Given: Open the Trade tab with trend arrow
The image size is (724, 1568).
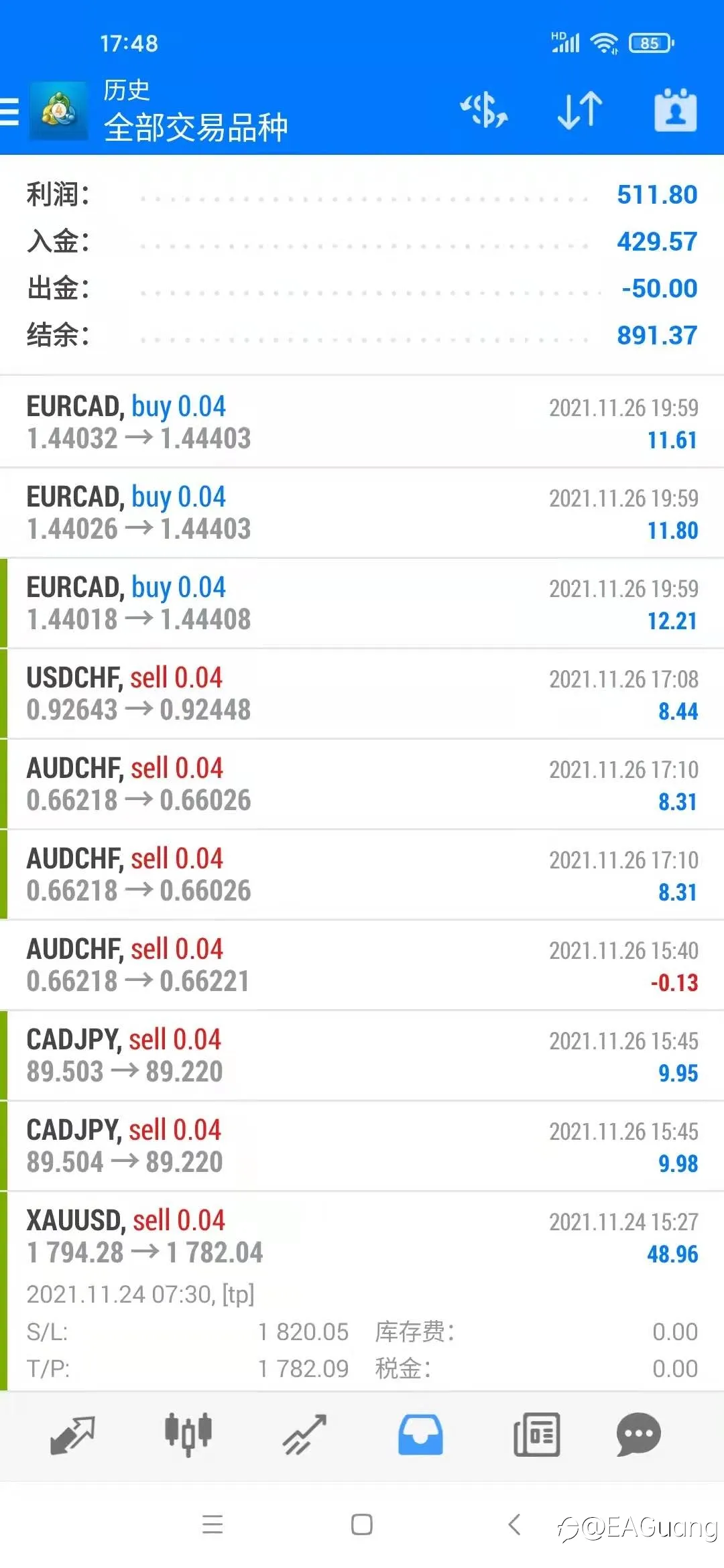Looking at the screenshot, I should click(x=304, y=1435).
